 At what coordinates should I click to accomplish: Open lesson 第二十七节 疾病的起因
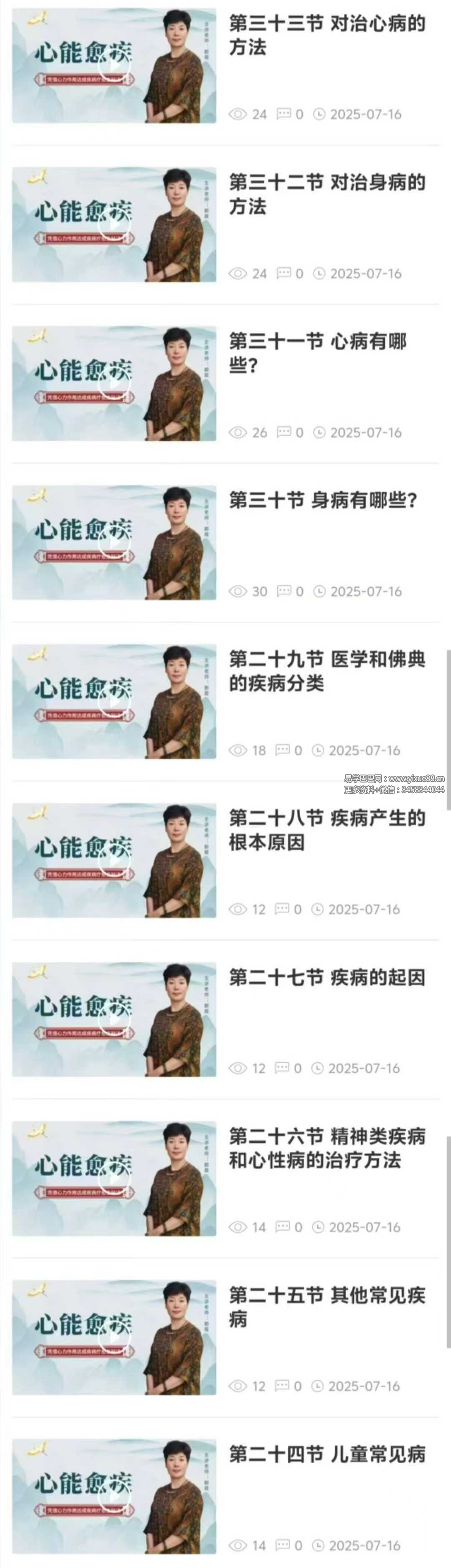click(326, 978)
